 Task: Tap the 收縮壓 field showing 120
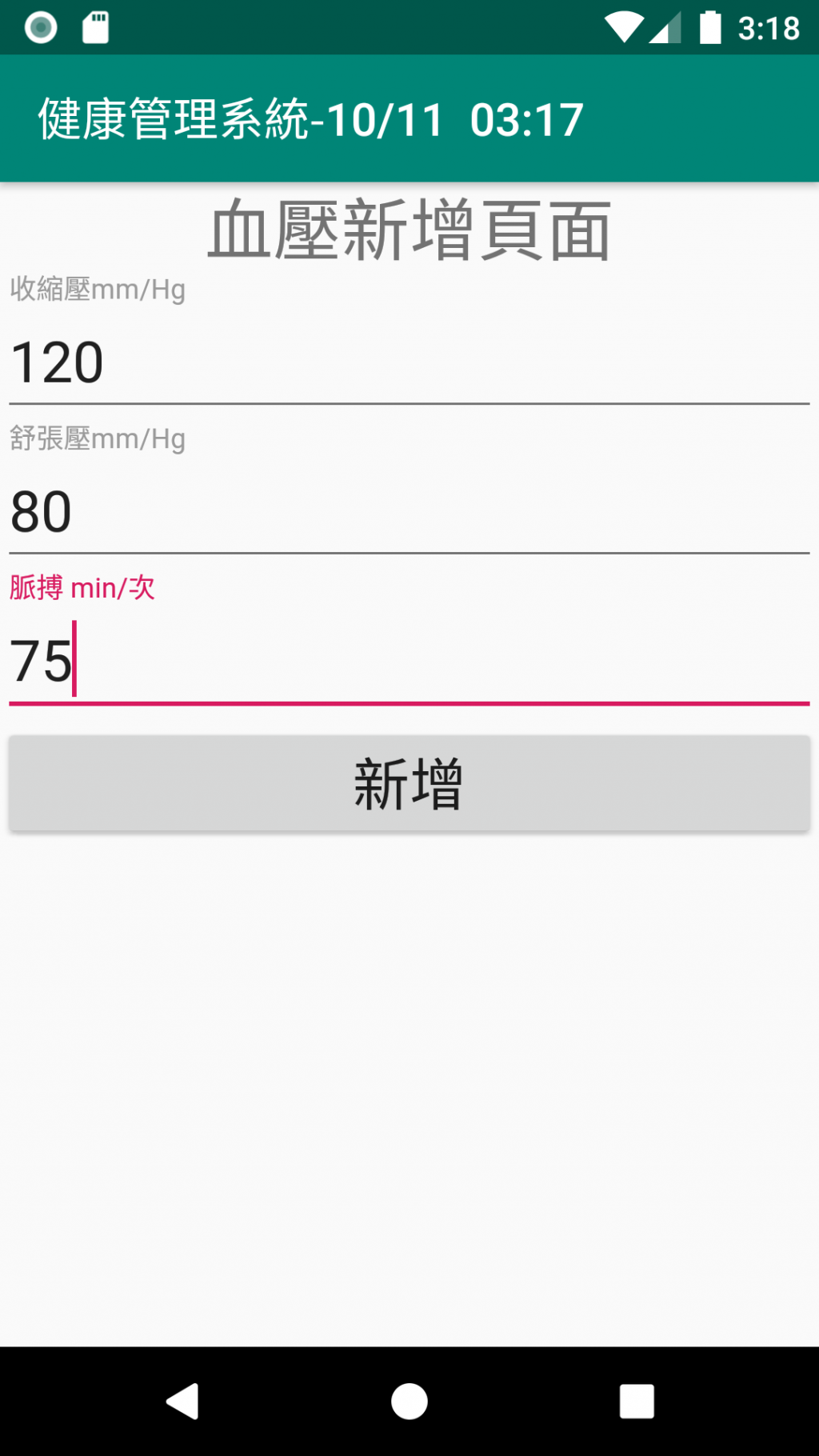[408, 362]
